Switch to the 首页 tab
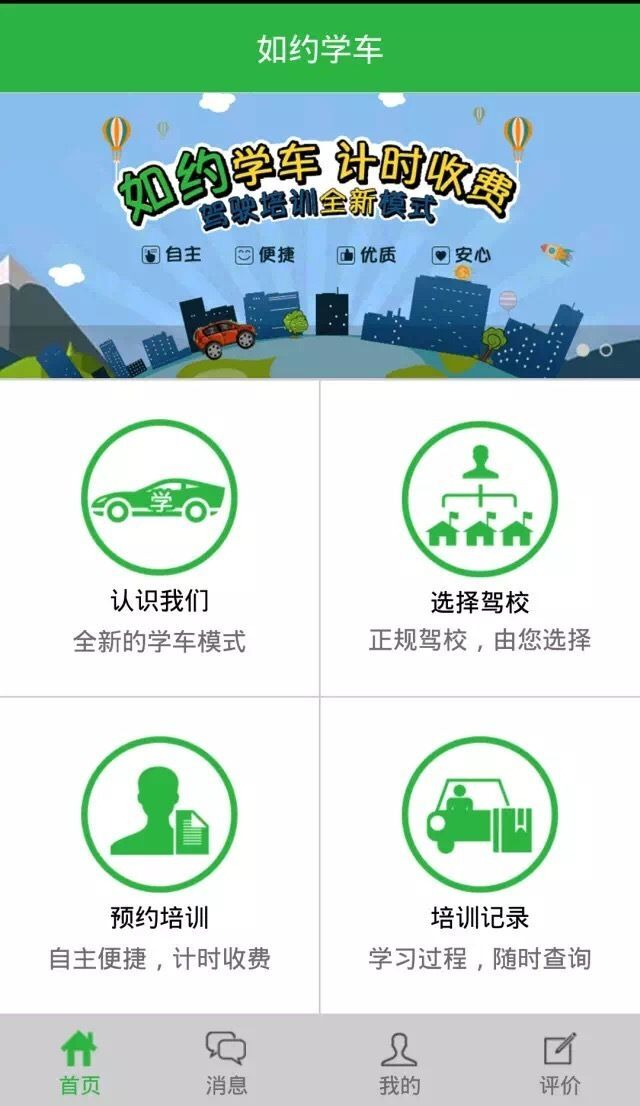Screen dimensions: 640x1106 pos(79,1062)
